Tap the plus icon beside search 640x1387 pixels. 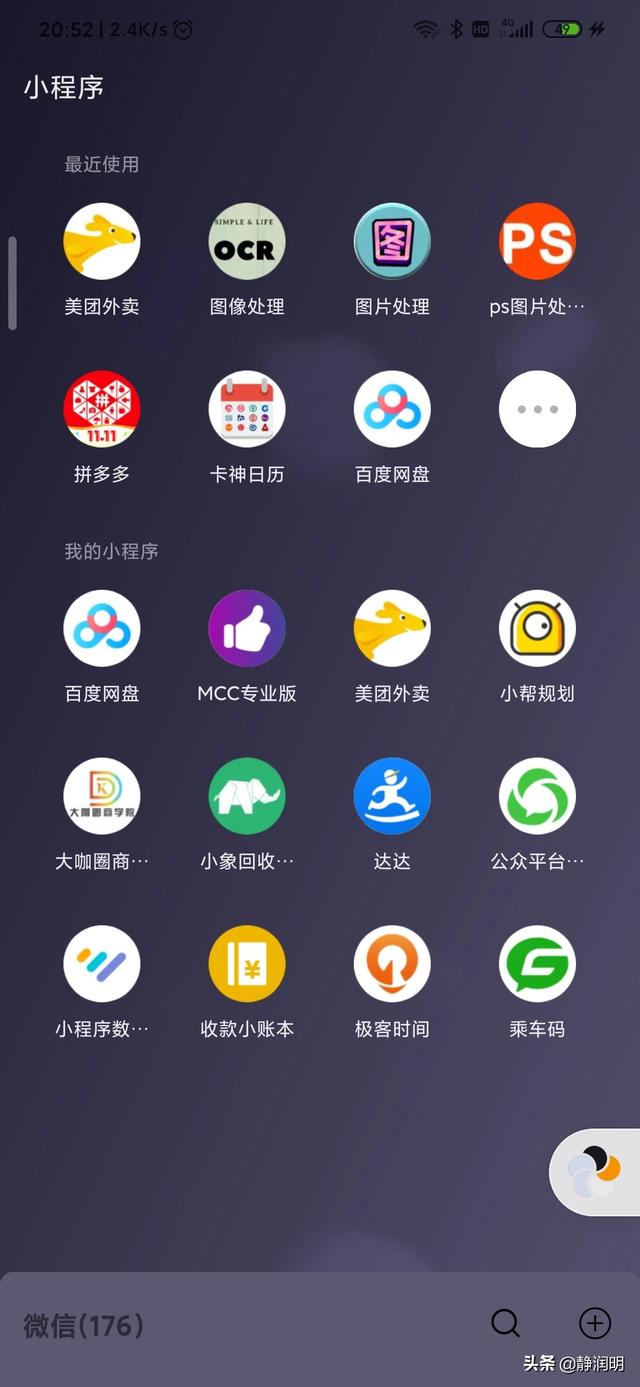[x=595, y=1324]
